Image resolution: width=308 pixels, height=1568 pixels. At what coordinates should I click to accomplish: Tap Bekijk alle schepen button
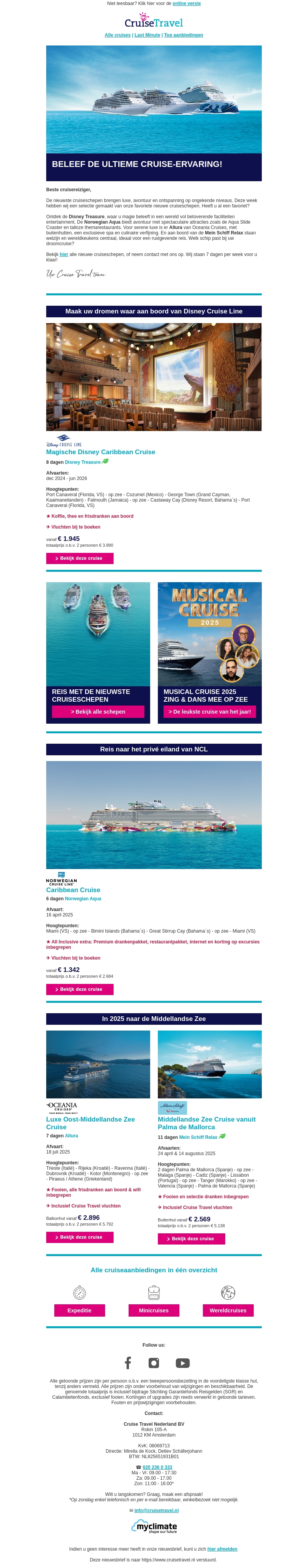point(98,712)
